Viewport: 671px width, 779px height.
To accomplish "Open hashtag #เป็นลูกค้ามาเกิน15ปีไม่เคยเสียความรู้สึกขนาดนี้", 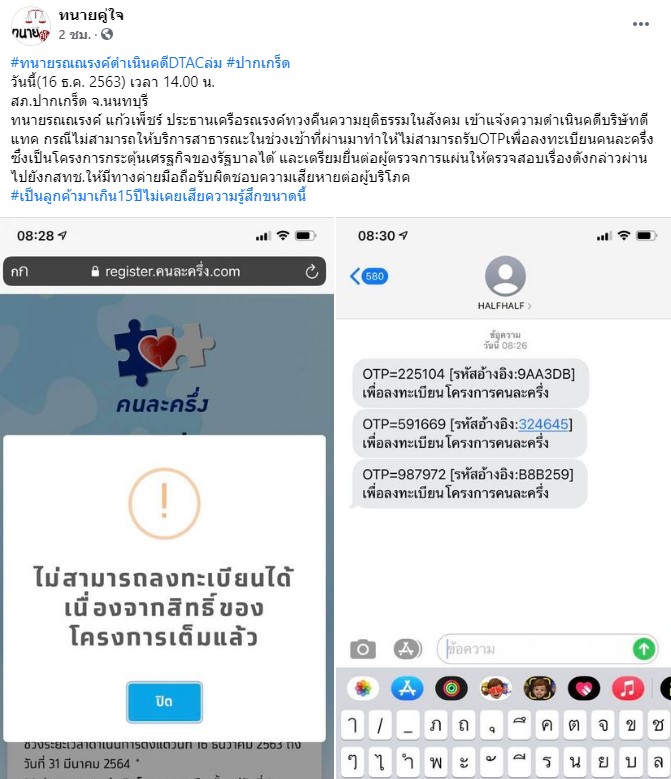I will (x=158, y=195).
